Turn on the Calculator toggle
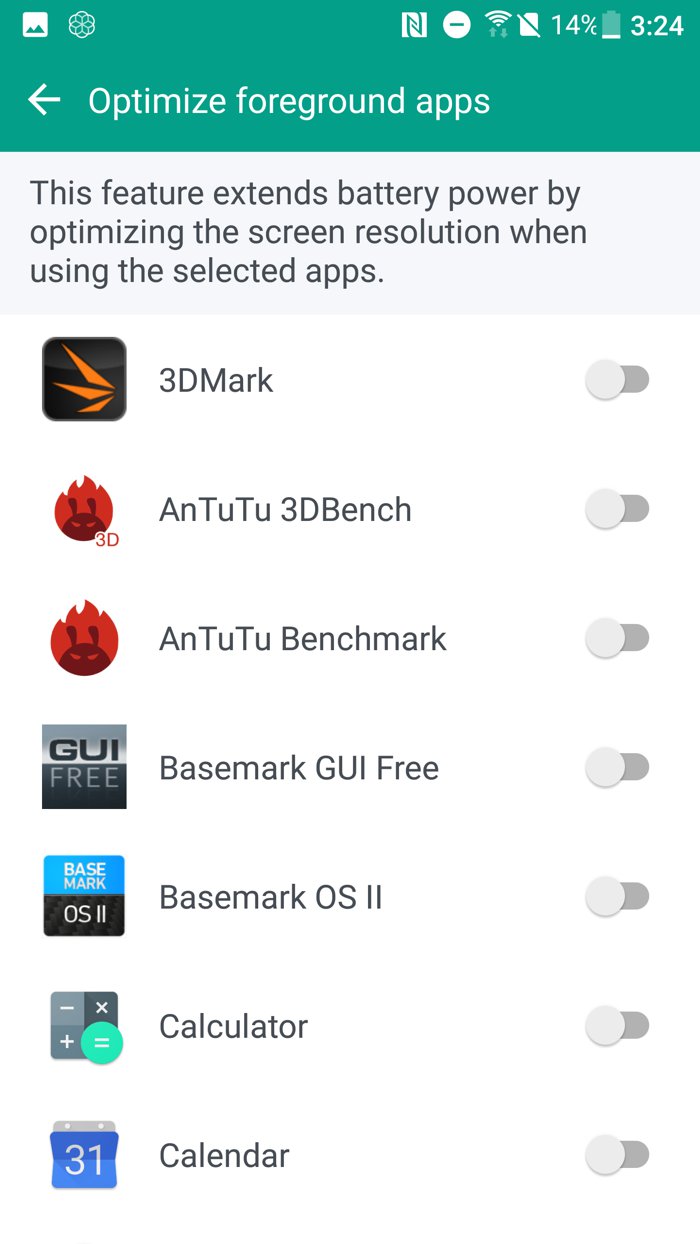 [617, 1025]
